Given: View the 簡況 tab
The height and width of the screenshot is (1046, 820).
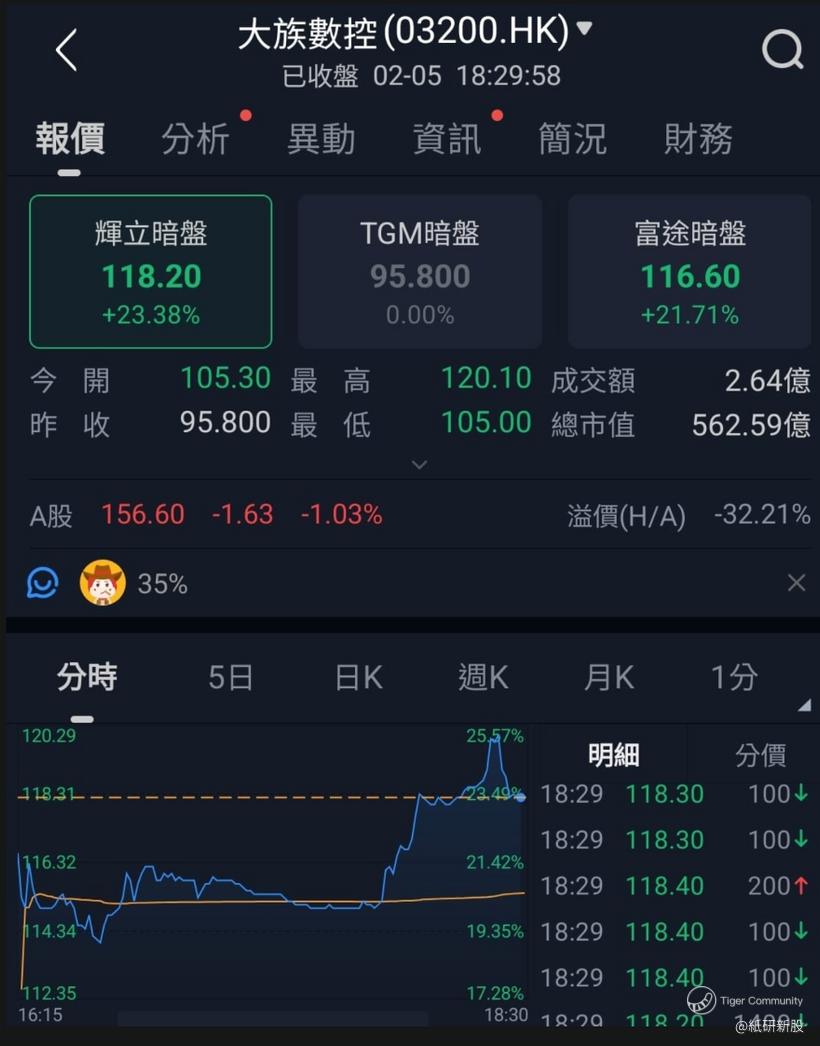Looking at the screenshot, I should coord(572,140).
